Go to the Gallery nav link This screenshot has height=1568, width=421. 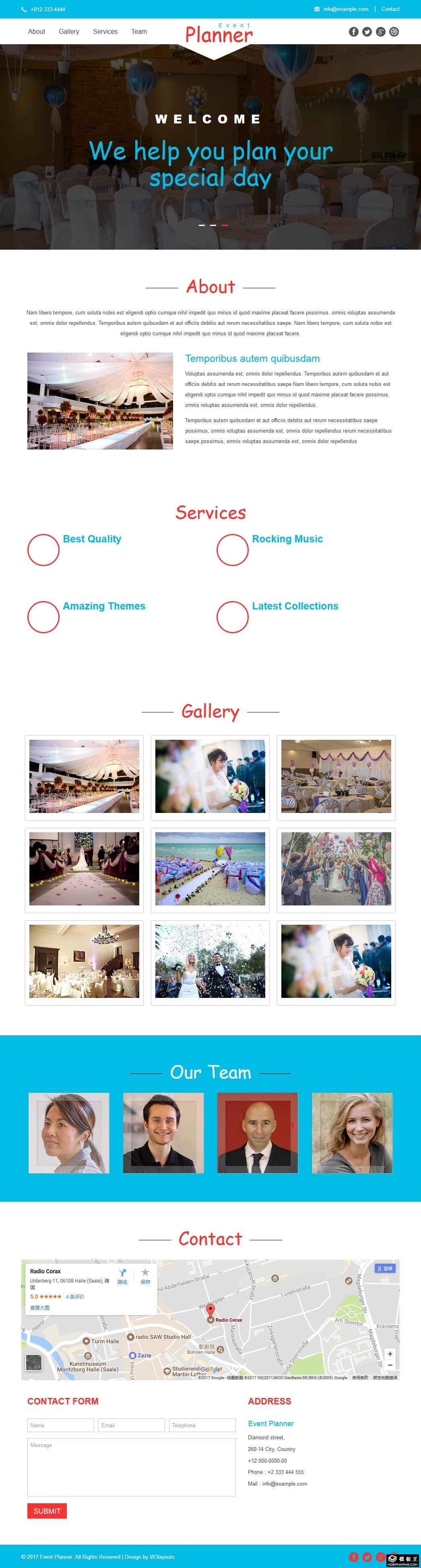pyautogui.click(x=69, y=32)
